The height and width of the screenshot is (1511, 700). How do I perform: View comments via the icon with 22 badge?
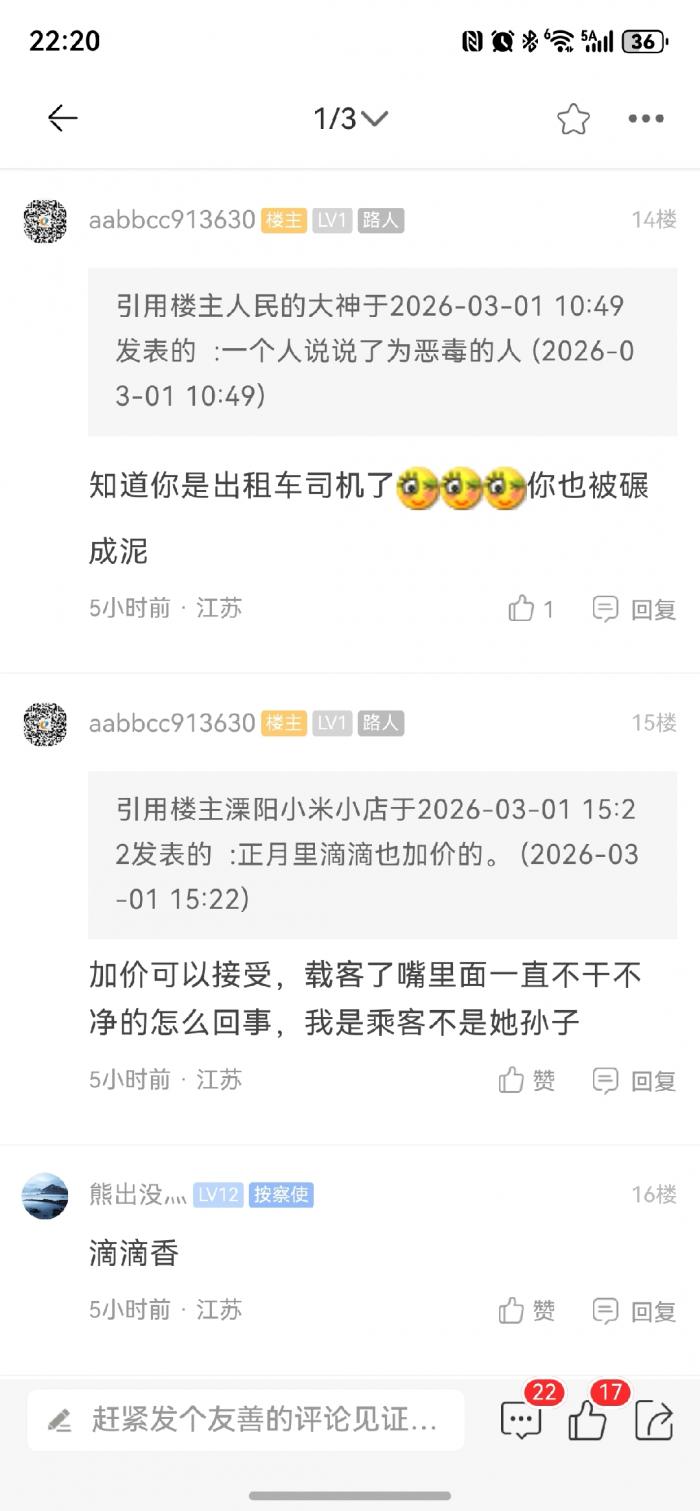point(521,1420)
